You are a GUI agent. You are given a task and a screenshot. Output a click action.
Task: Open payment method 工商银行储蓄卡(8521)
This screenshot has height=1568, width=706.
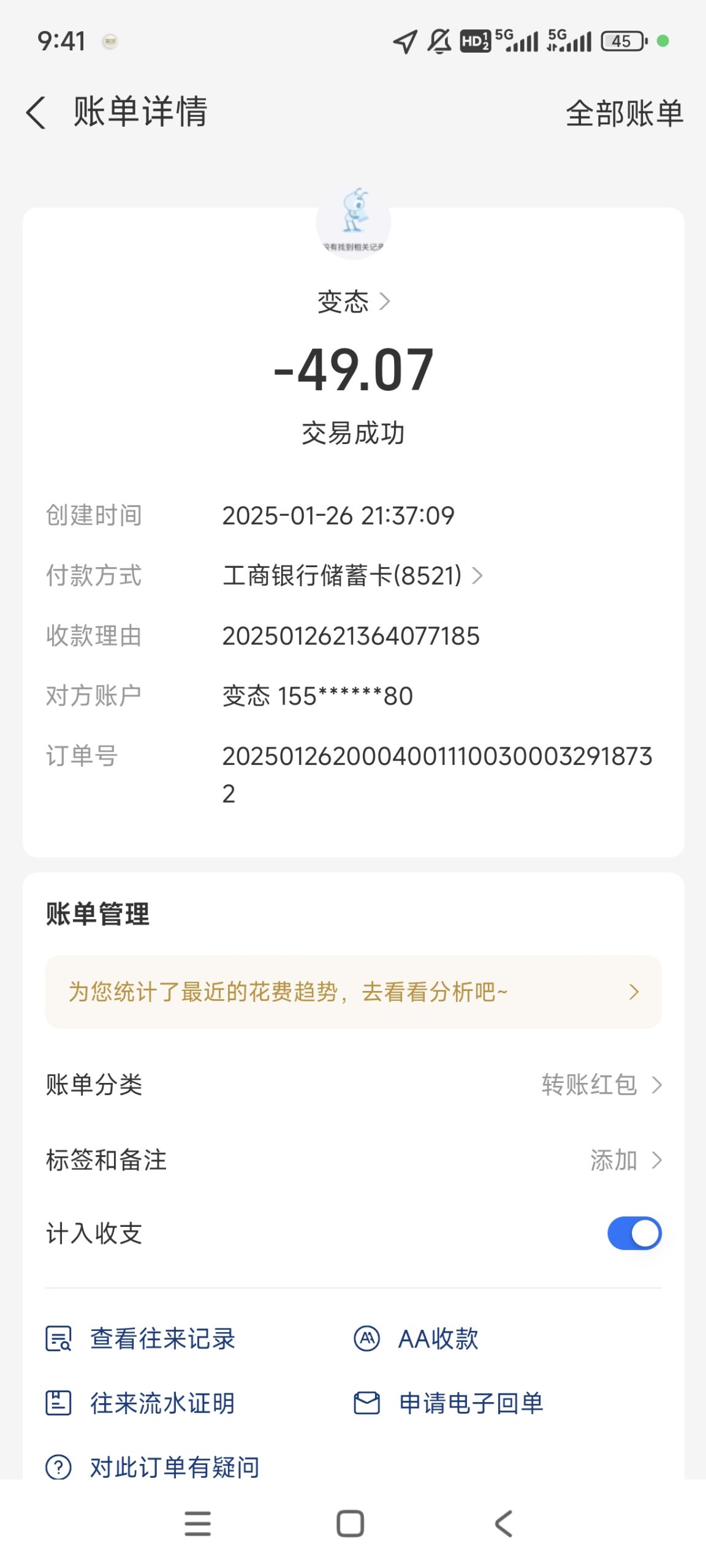[x=352, y=576]
